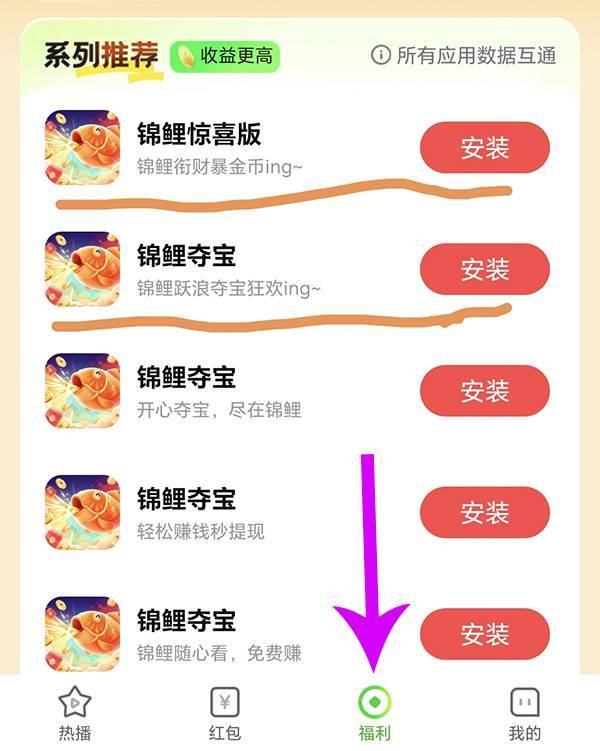Image resolution: width=600 pixels, height=751 pixels.
Task: Install 锦鲤夺宝 described as 锦鲤随心看，免费赚
Action: click(x=484, y=633)
